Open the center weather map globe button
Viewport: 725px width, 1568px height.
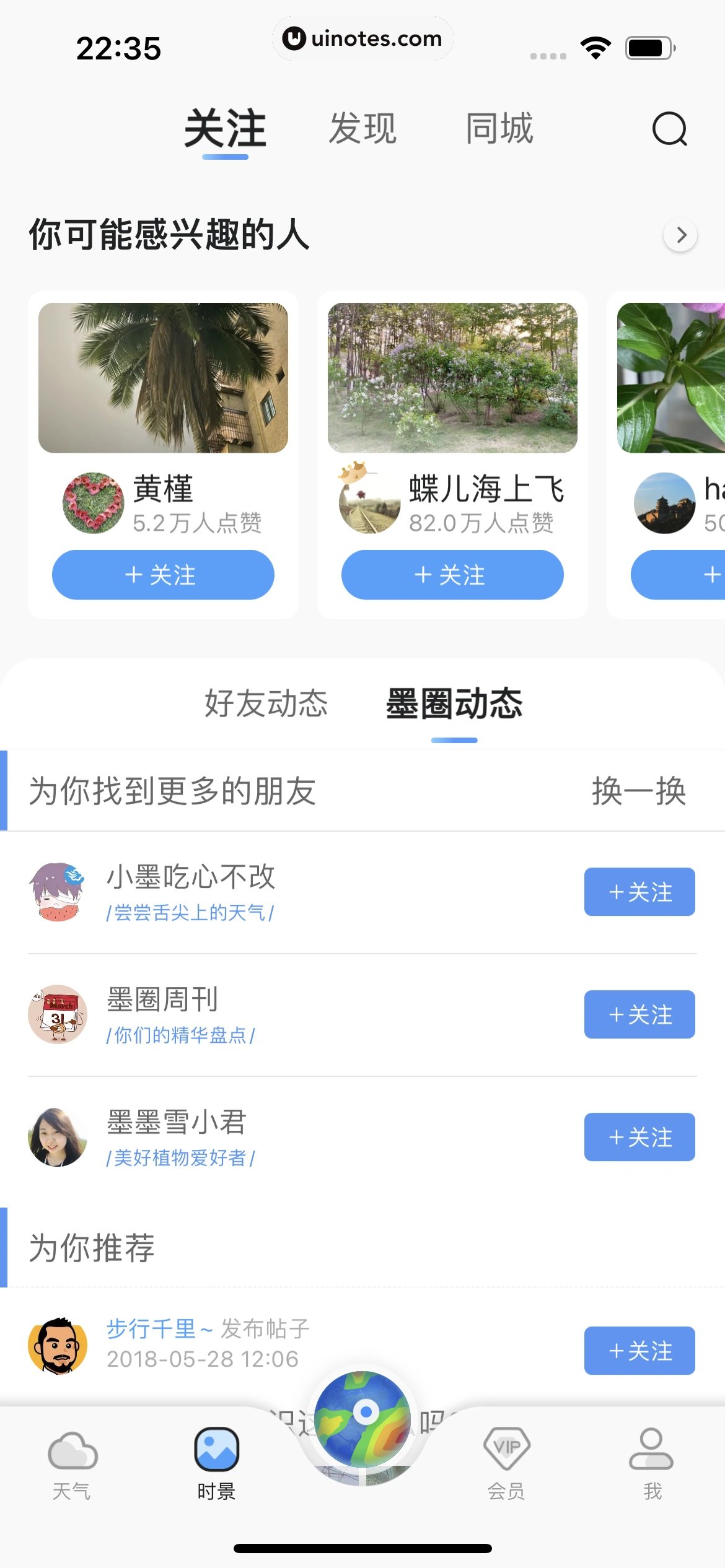362,1419
